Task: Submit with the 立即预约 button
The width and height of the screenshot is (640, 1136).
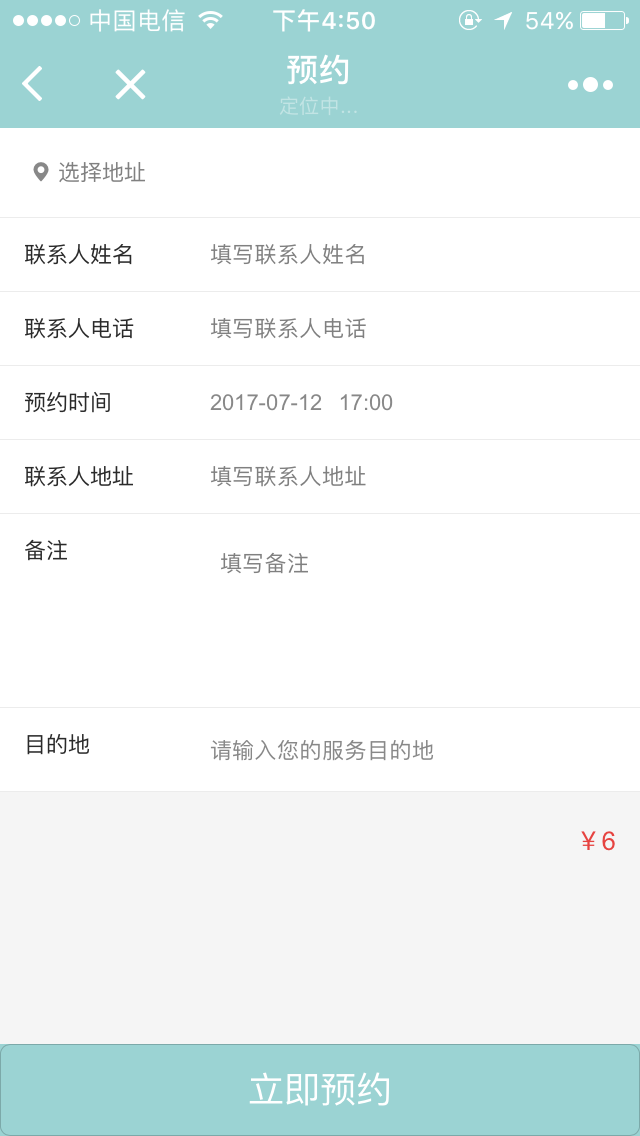Action: pyautogui.click(x=320, y=1090)
